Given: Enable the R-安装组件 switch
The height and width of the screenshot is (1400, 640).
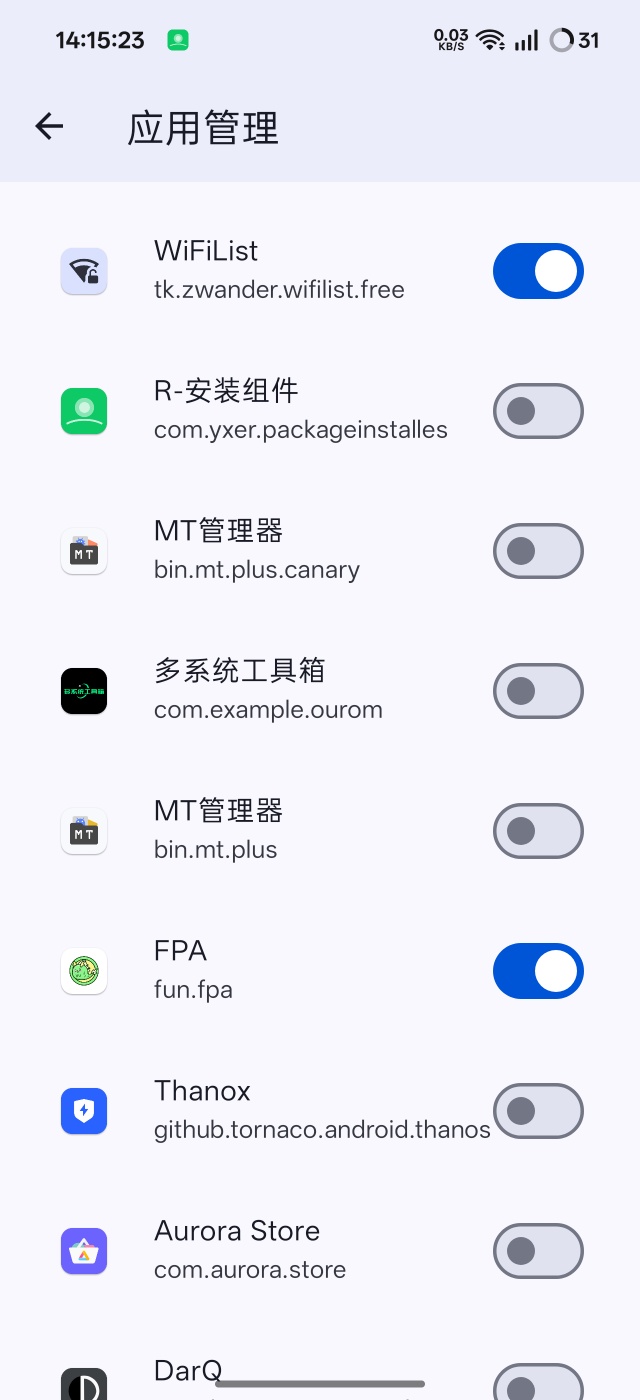Looking at the screenshot, I should [538, 411].
